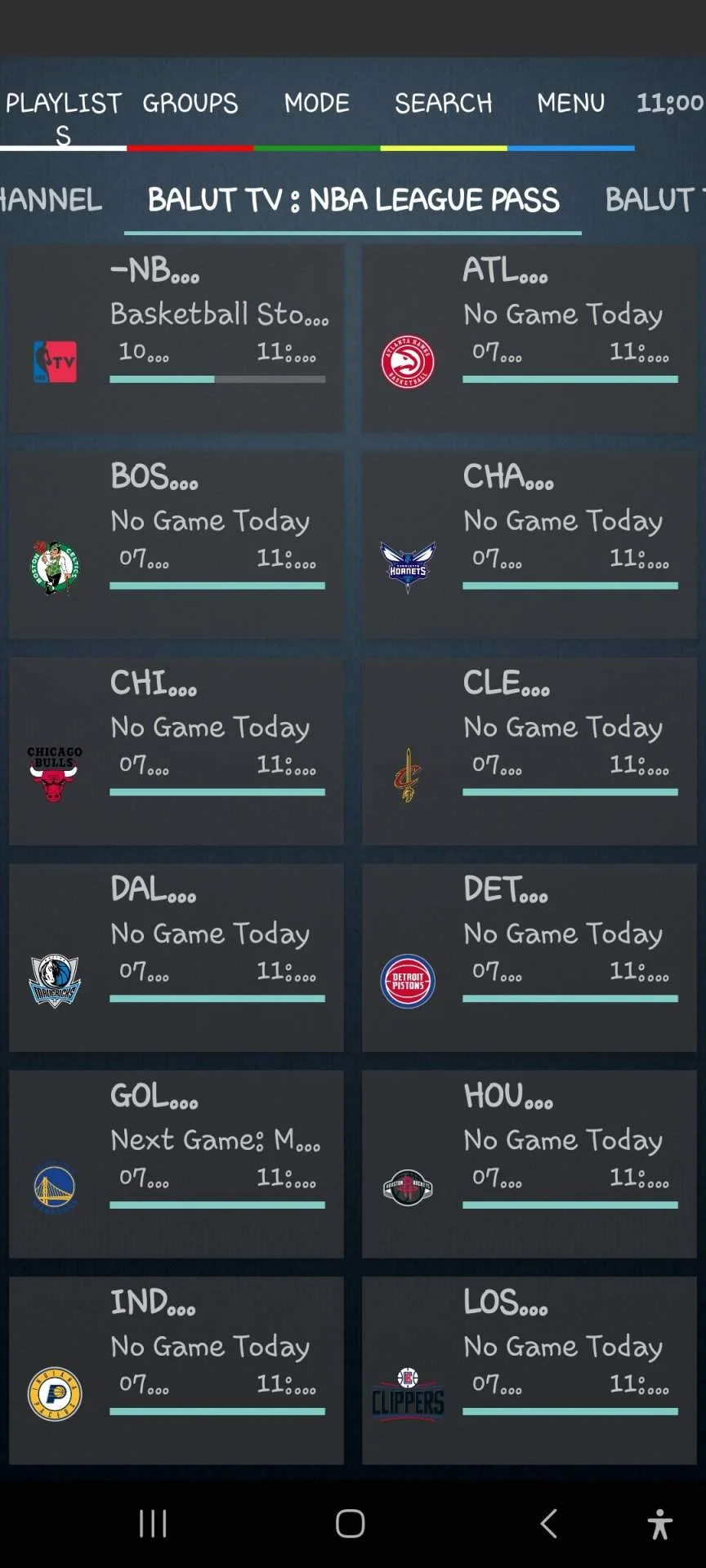The image size is (706, 1568).
Task: Switch to the next BALUT tab on right
Action: [x=655, y=200]
